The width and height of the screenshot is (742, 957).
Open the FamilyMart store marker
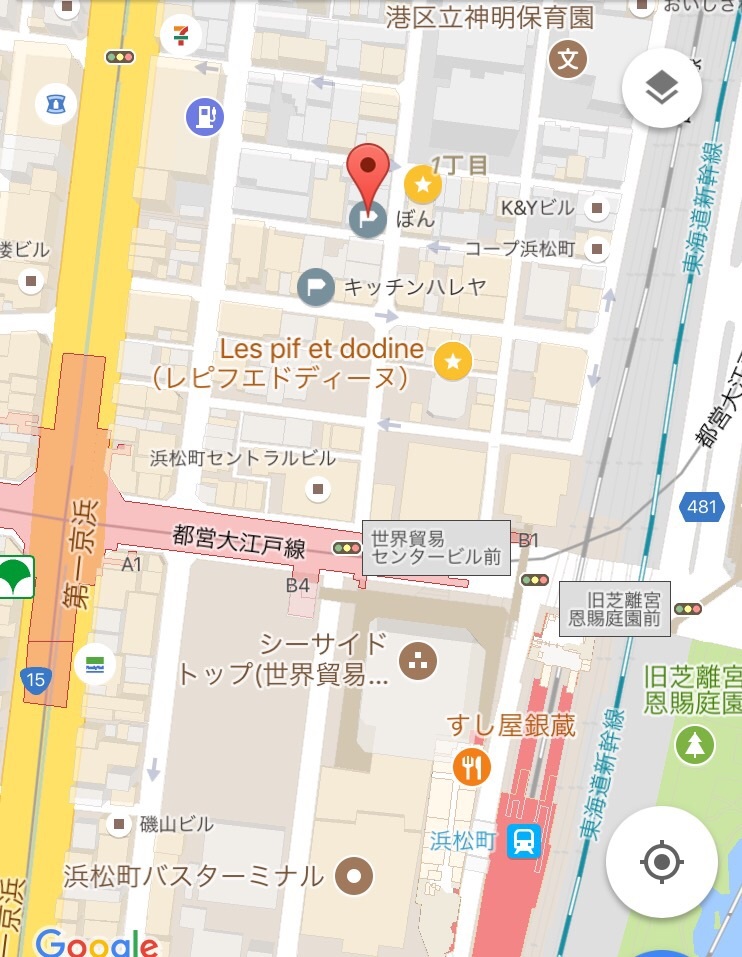(95, 663)
